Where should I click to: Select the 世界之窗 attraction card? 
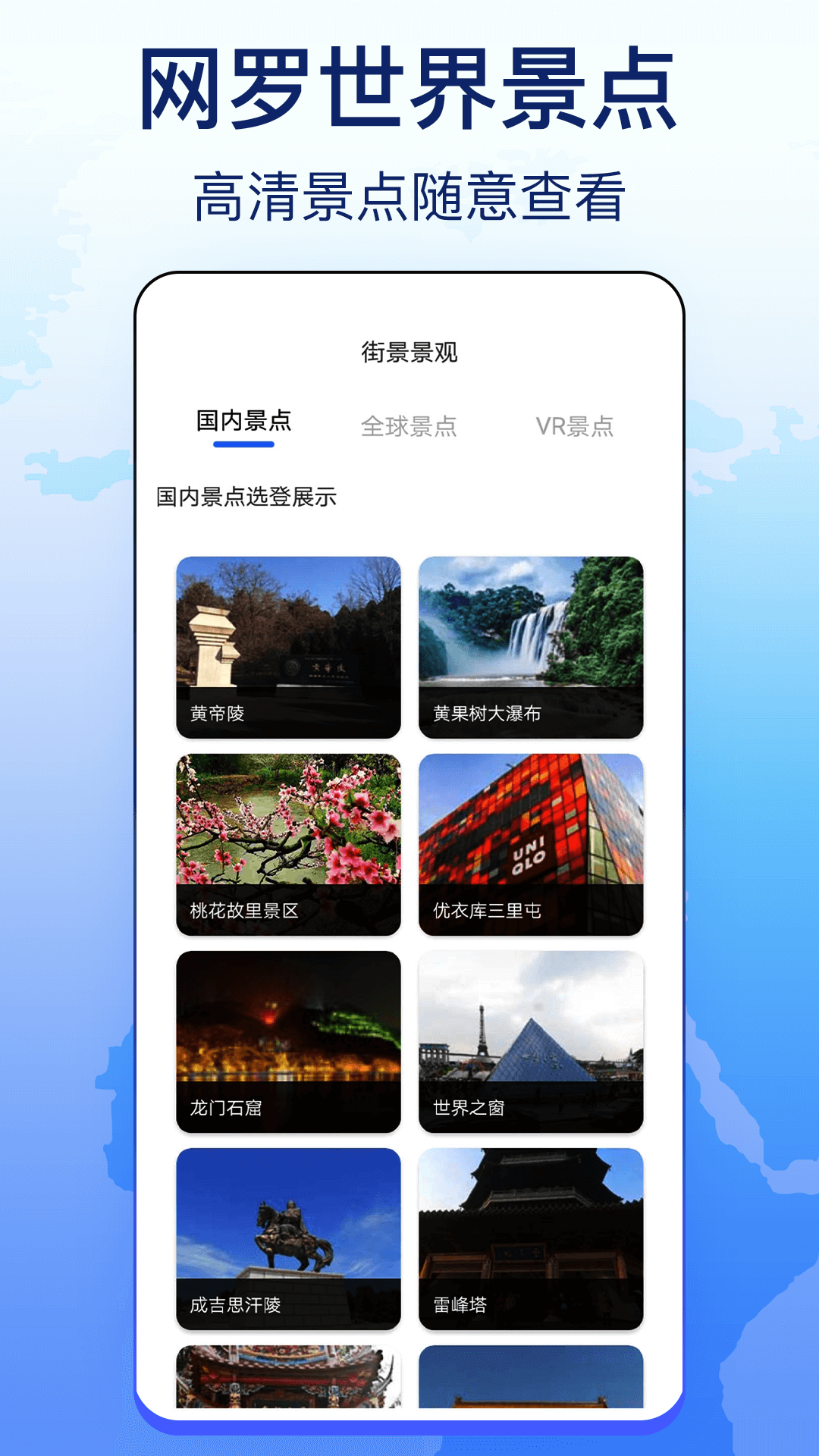532,1039
